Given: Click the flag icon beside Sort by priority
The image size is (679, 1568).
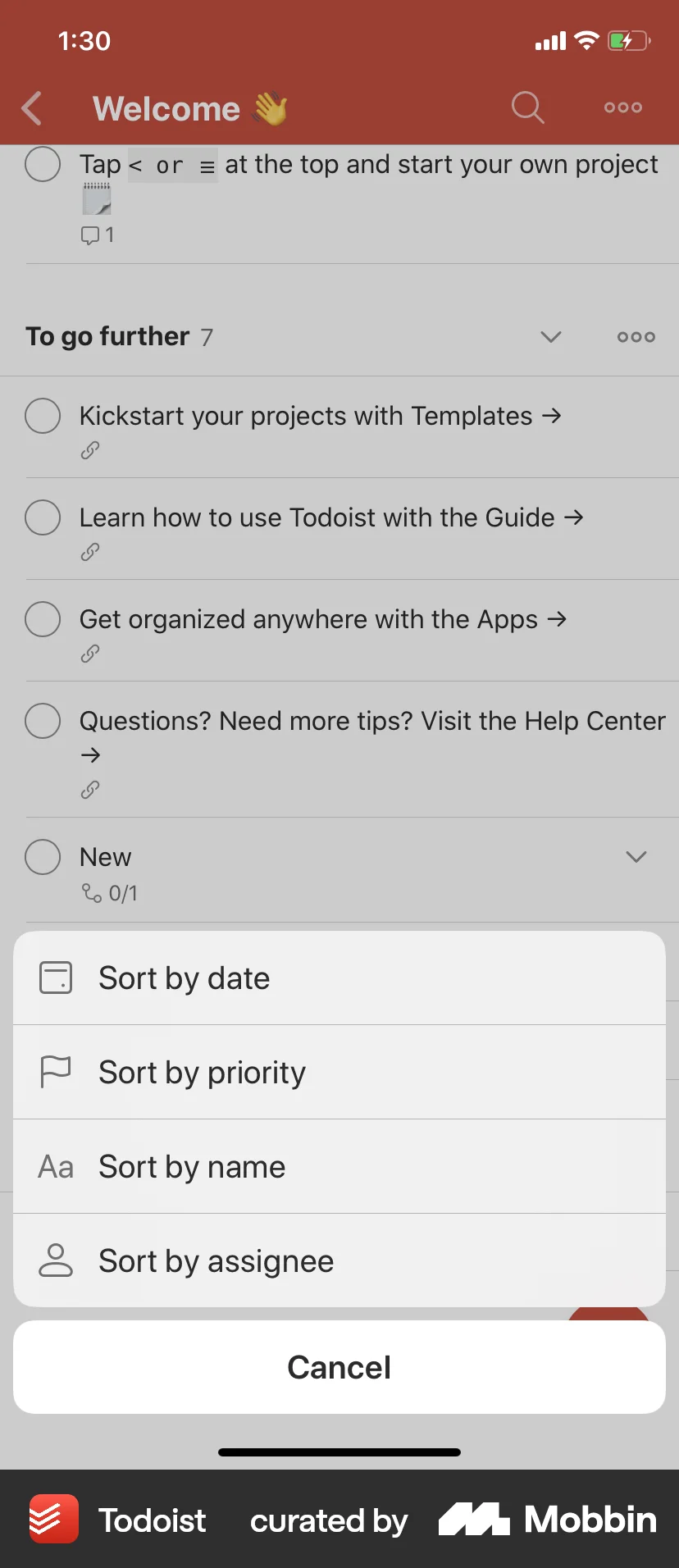Looking at the screenshot, I should click(x=55, y=1072).
